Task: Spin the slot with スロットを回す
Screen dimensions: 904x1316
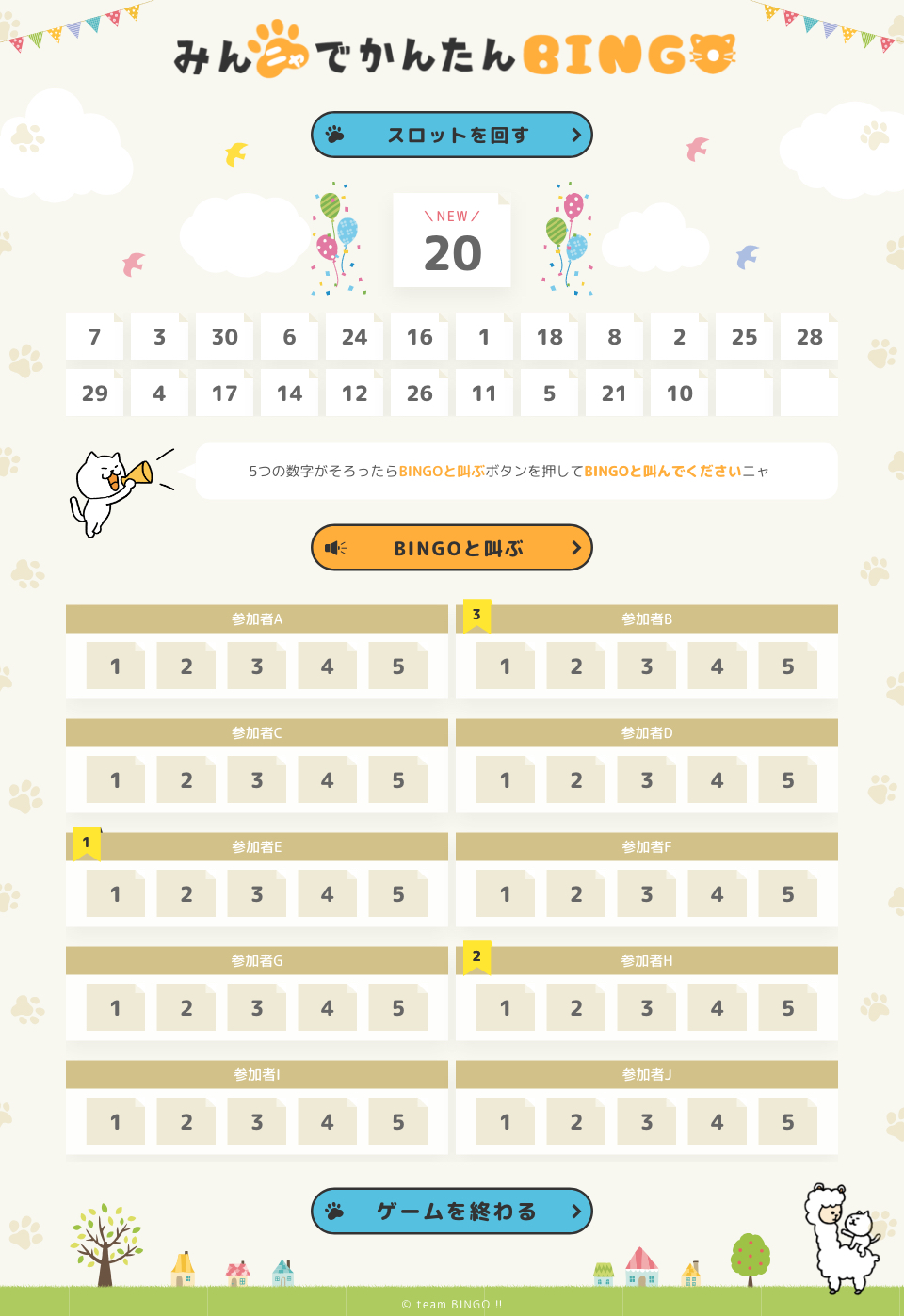Action: 452,135
